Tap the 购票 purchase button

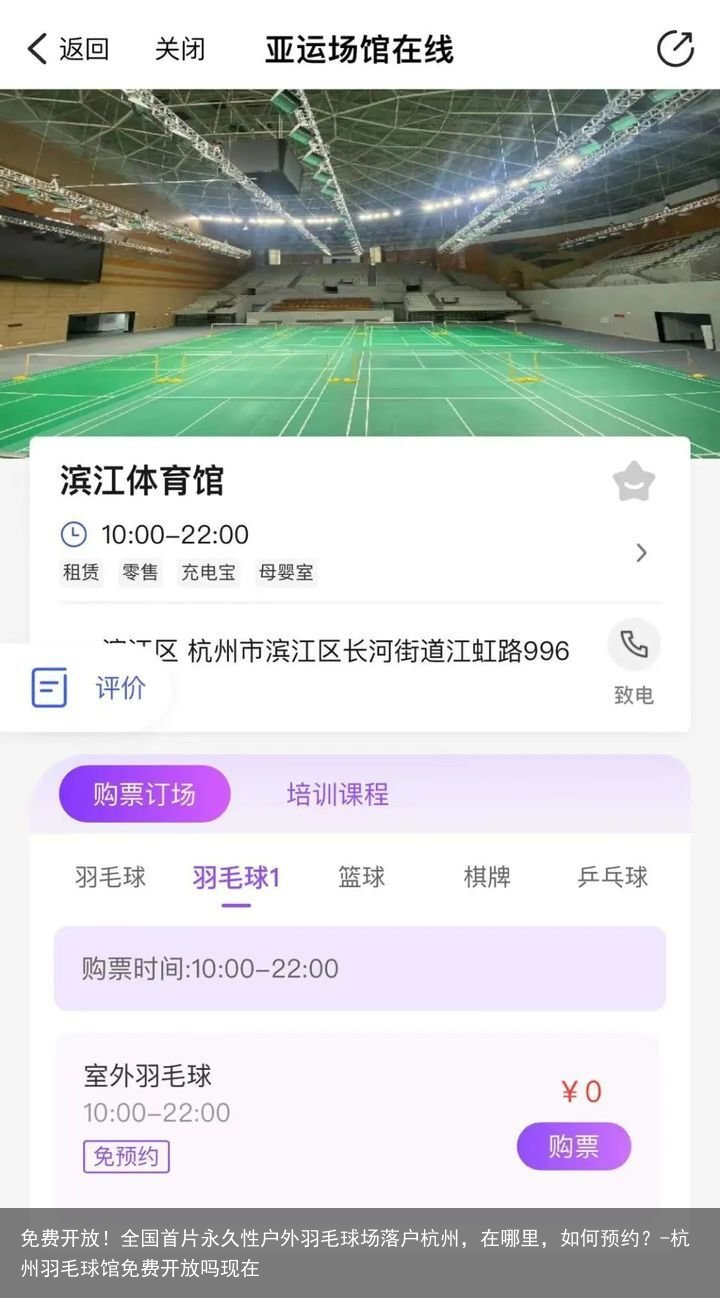pyautogui.click(x=573, y=1148)
